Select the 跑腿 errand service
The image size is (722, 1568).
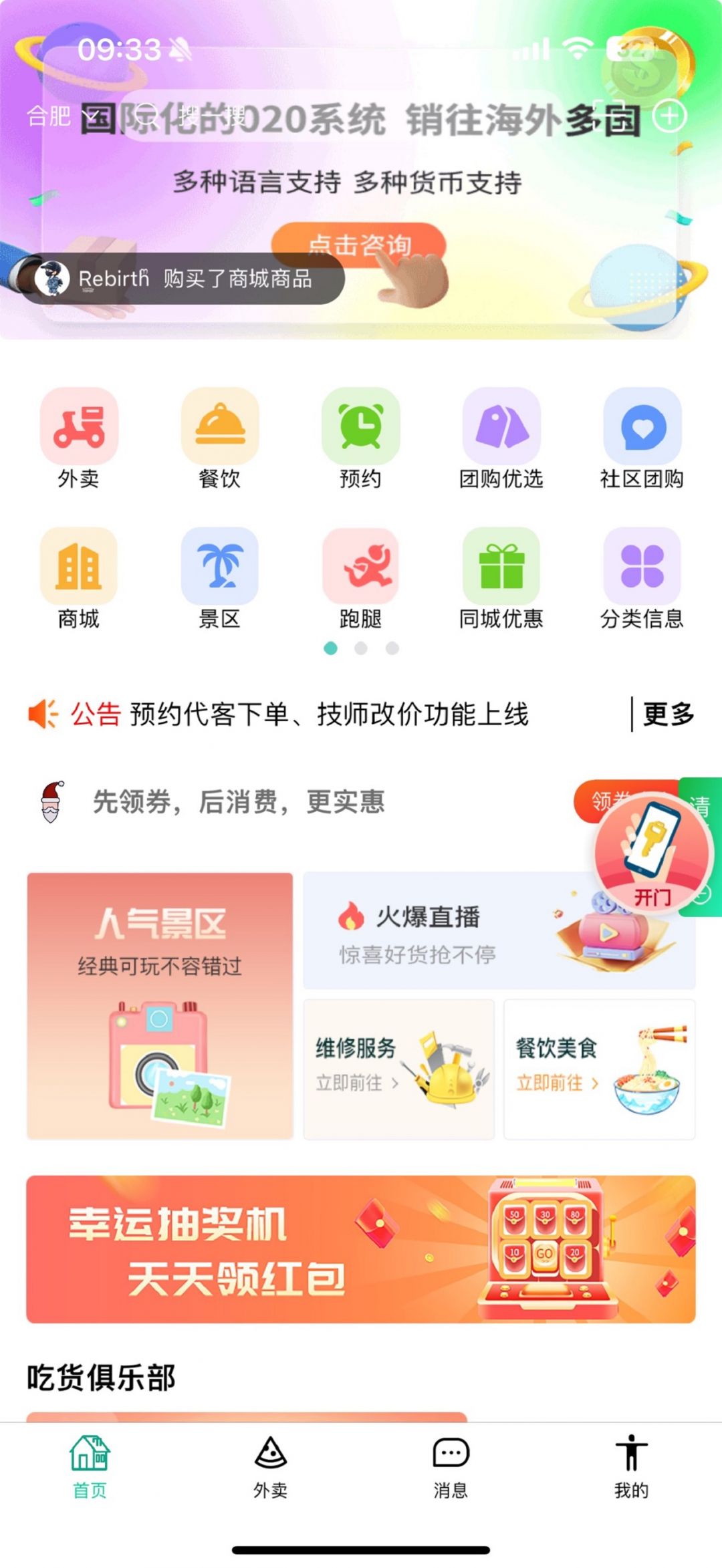[360, 567]
